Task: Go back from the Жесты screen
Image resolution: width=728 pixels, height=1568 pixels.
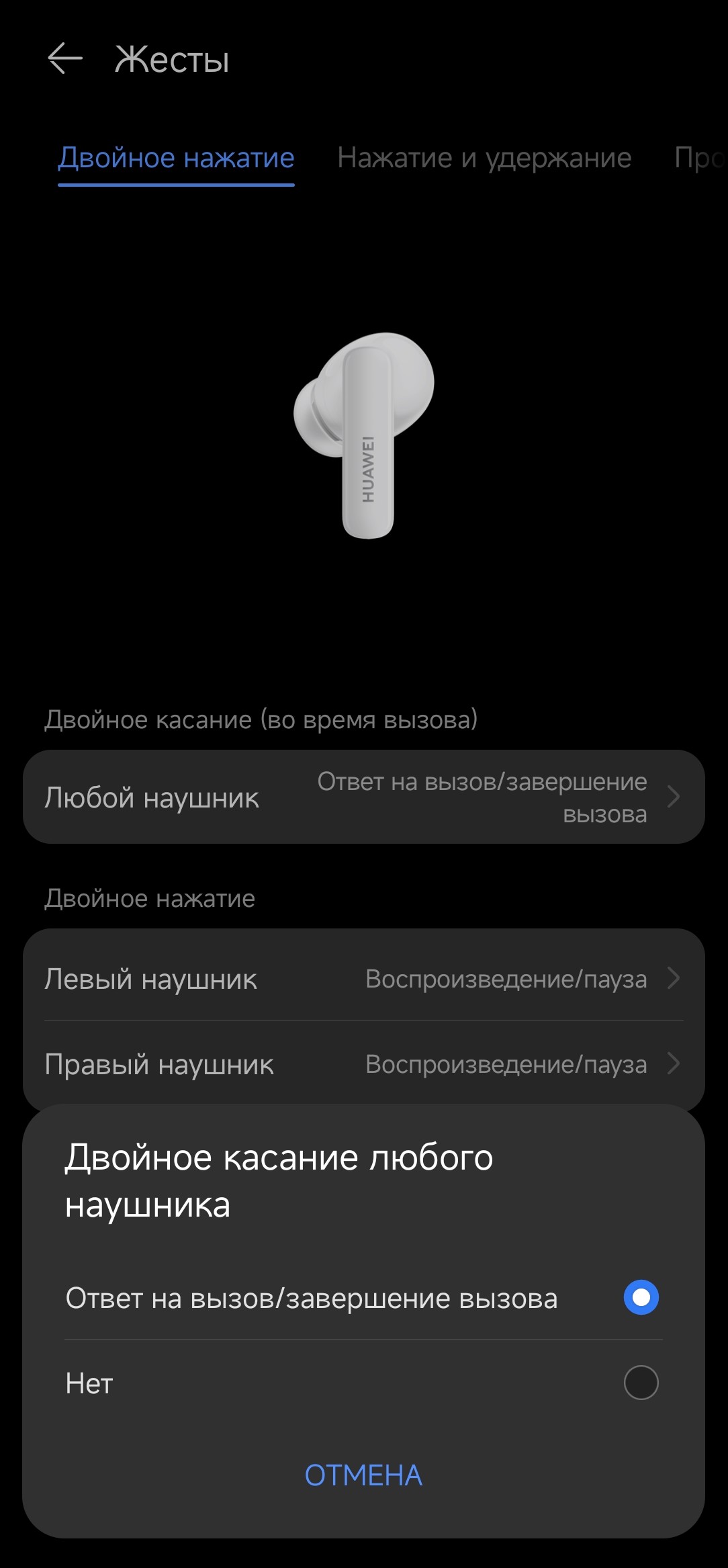Action: click(x=65, y=58)
